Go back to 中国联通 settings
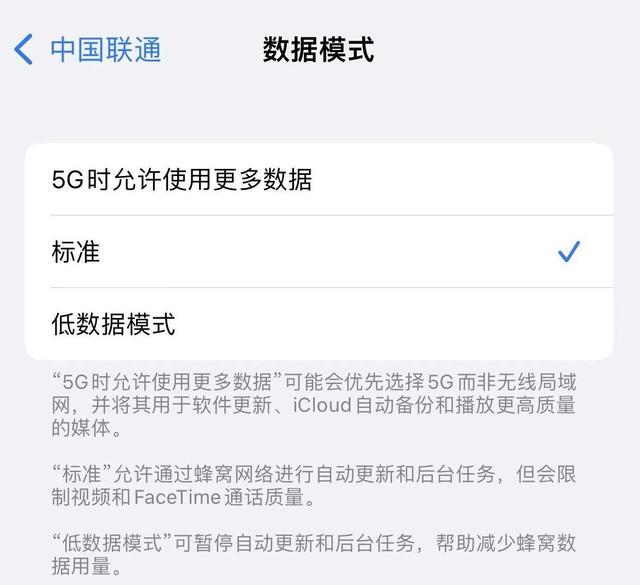640x585 pixels. [x=88, y=50]
